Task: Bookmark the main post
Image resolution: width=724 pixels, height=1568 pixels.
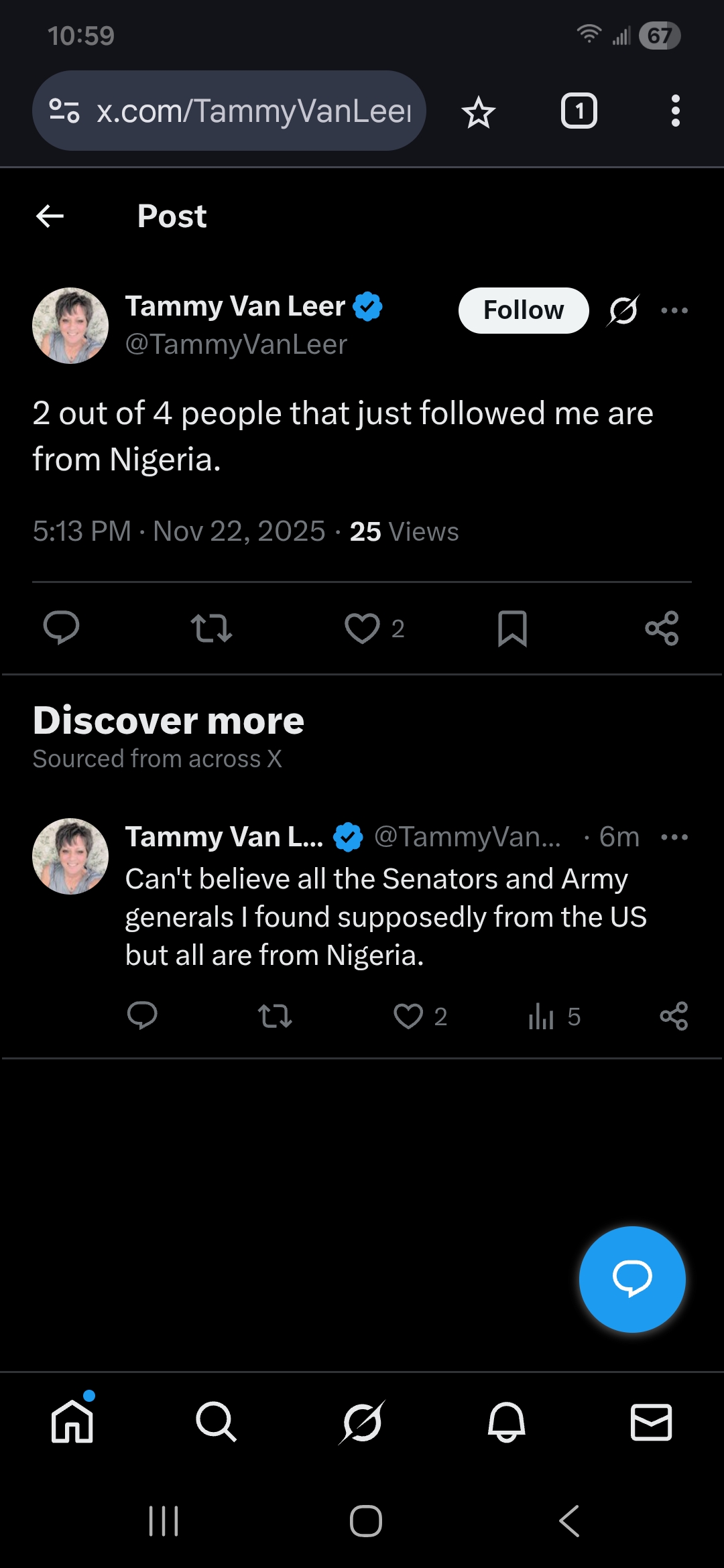Action: pyautogui.click(x=512, y=628)
